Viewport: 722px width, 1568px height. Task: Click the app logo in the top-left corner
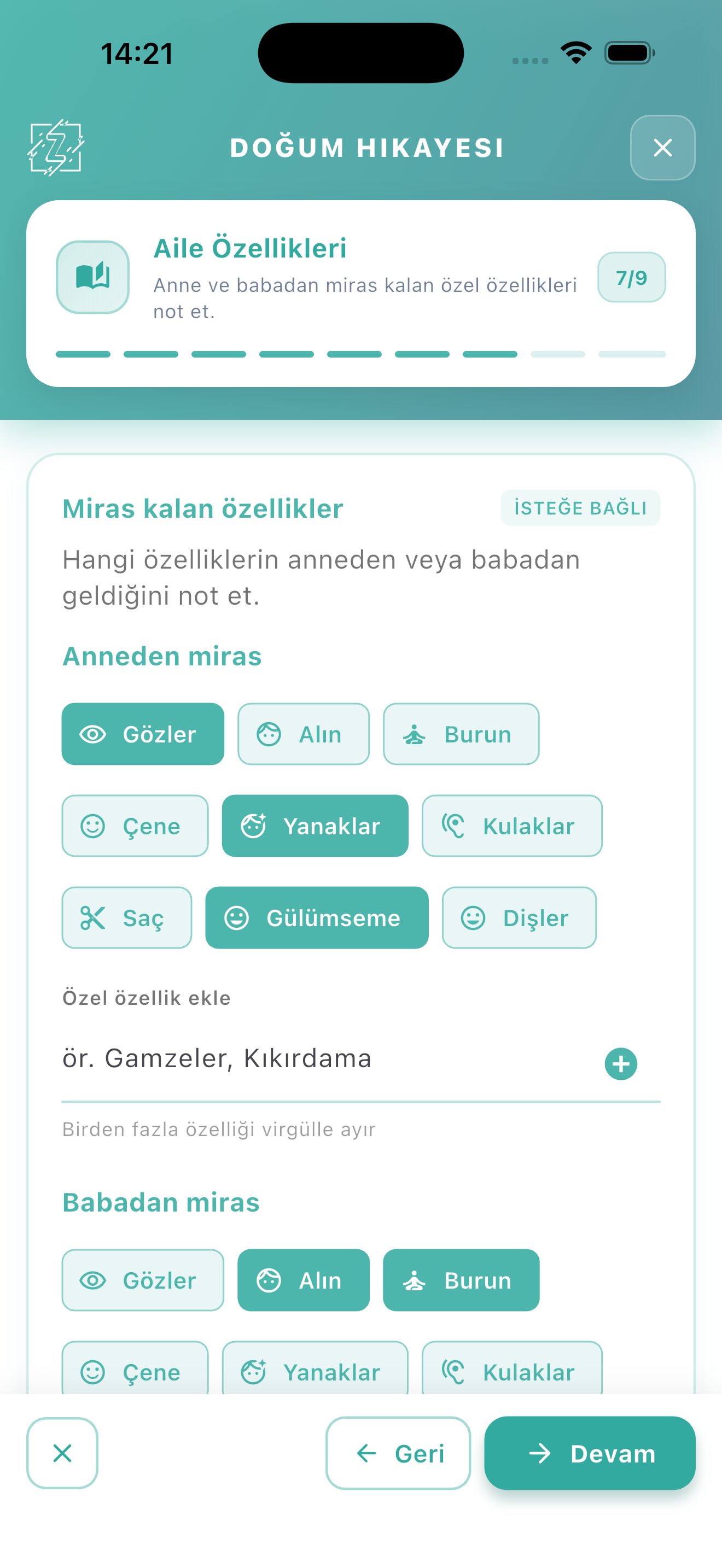point(56,148)
